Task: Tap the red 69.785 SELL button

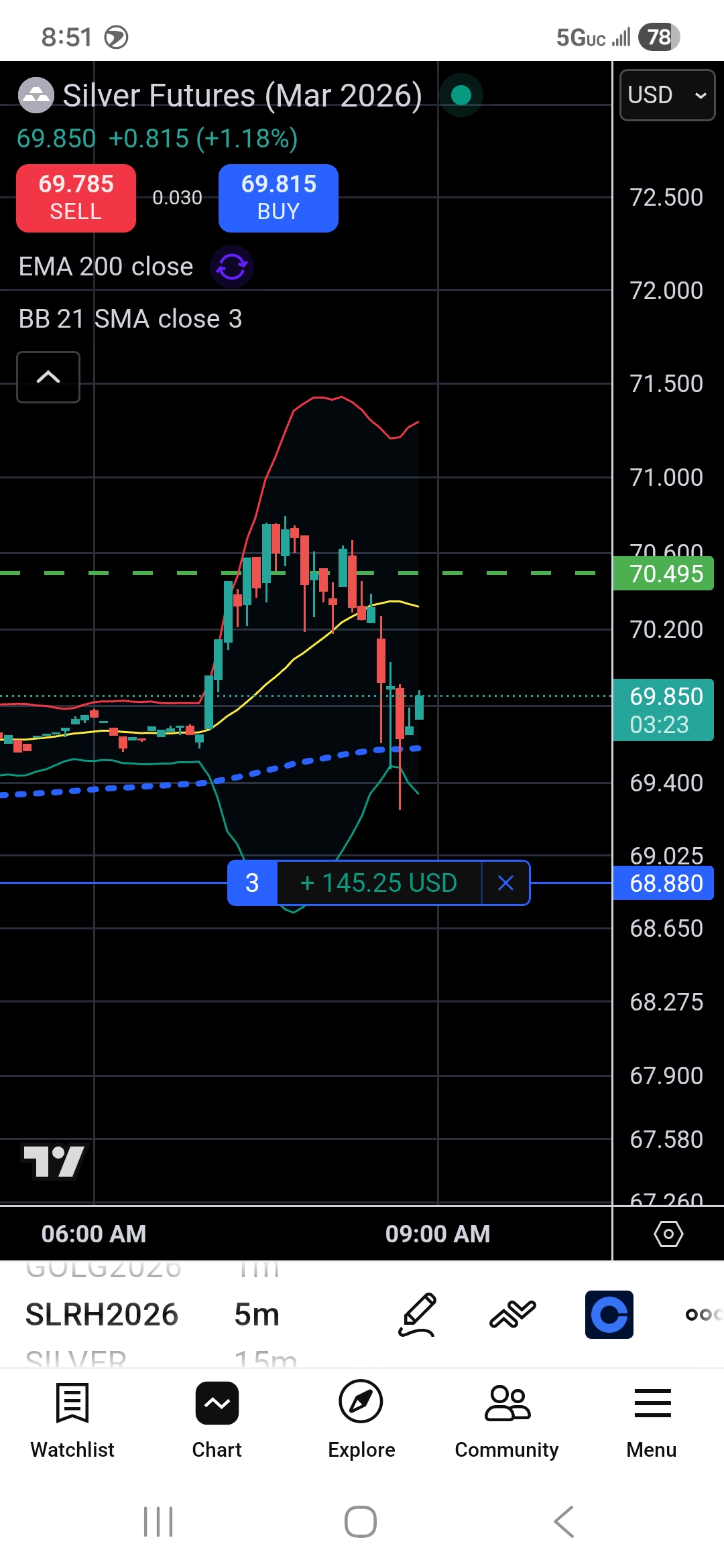Action: click(x=76, y=198)
